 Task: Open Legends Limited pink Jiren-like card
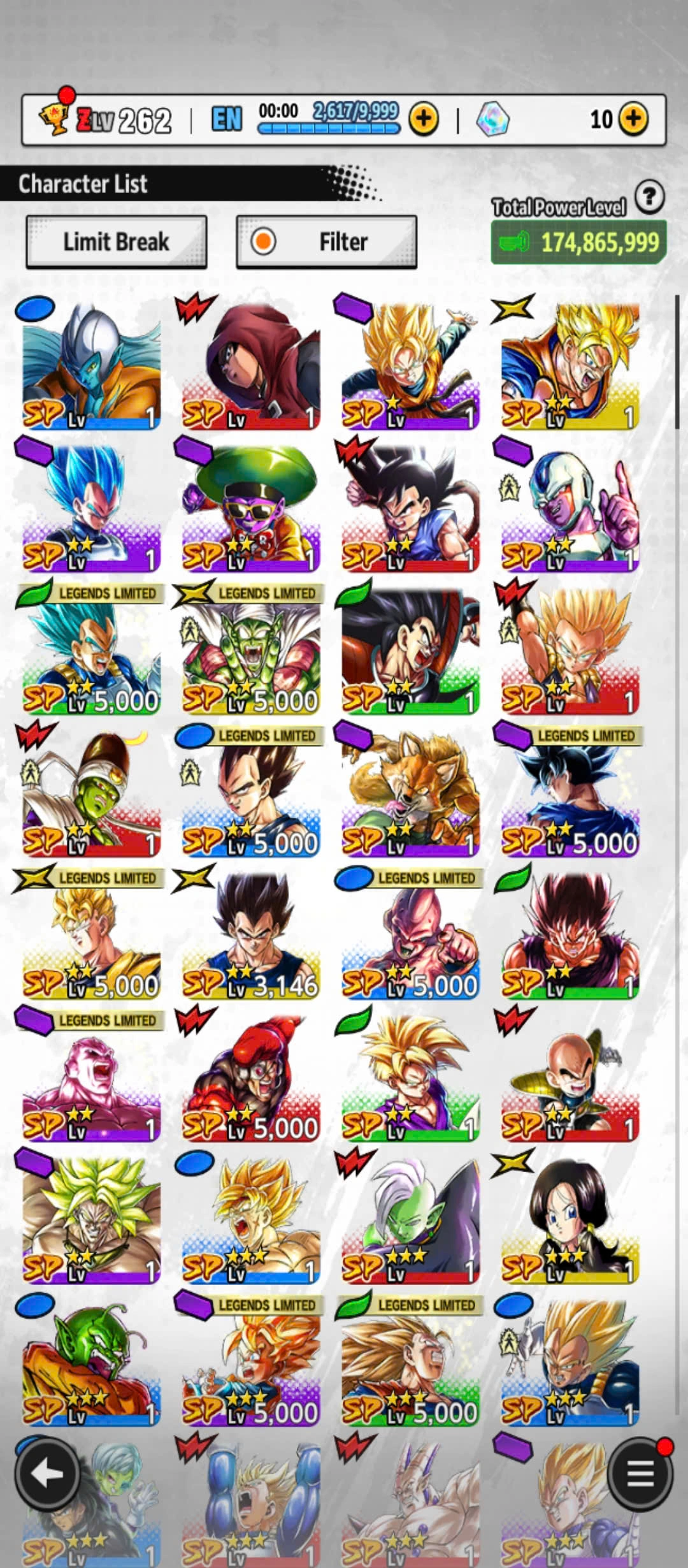pyautogui.click(x=91, y=1078)
